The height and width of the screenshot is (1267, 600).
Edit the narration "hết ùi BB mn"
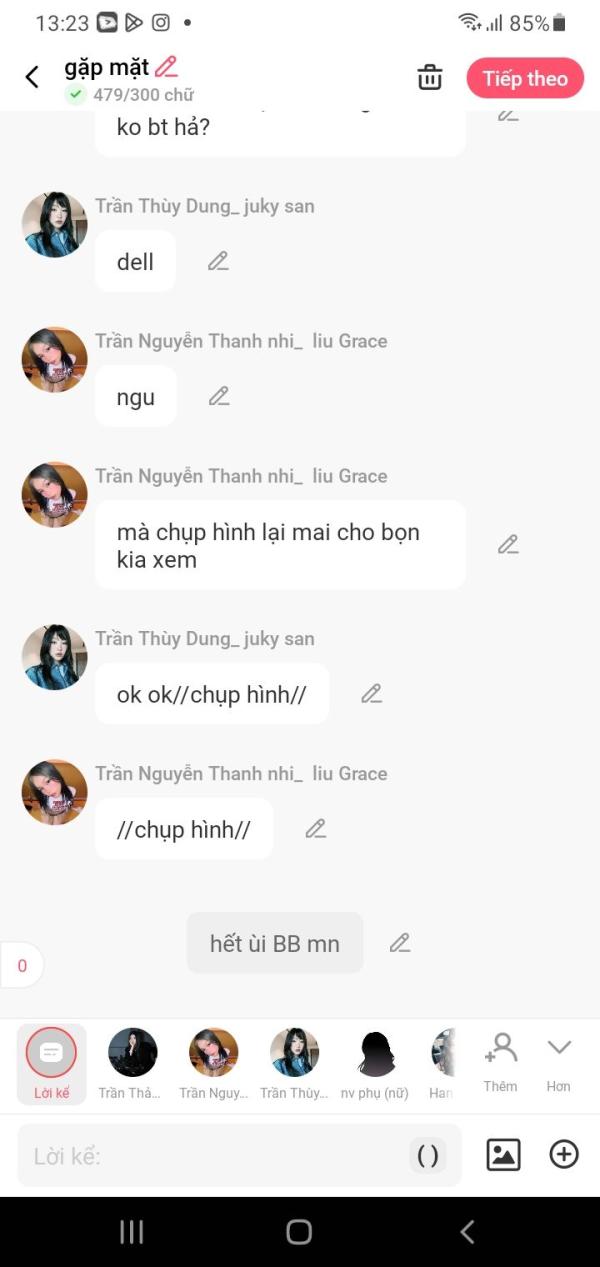click(400, 942)
